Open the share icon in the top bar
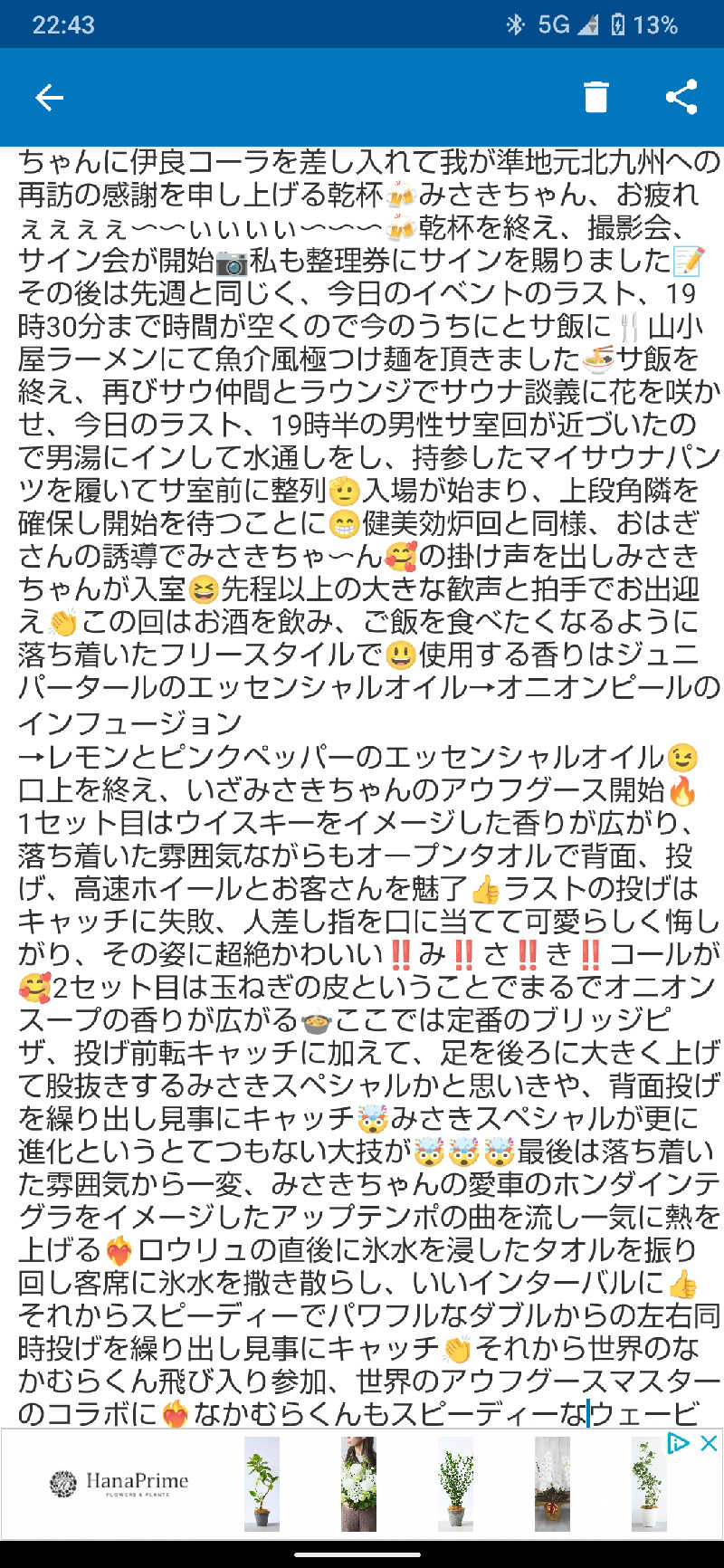This screenshot has width=724, height=1568. tap(681, 97)
